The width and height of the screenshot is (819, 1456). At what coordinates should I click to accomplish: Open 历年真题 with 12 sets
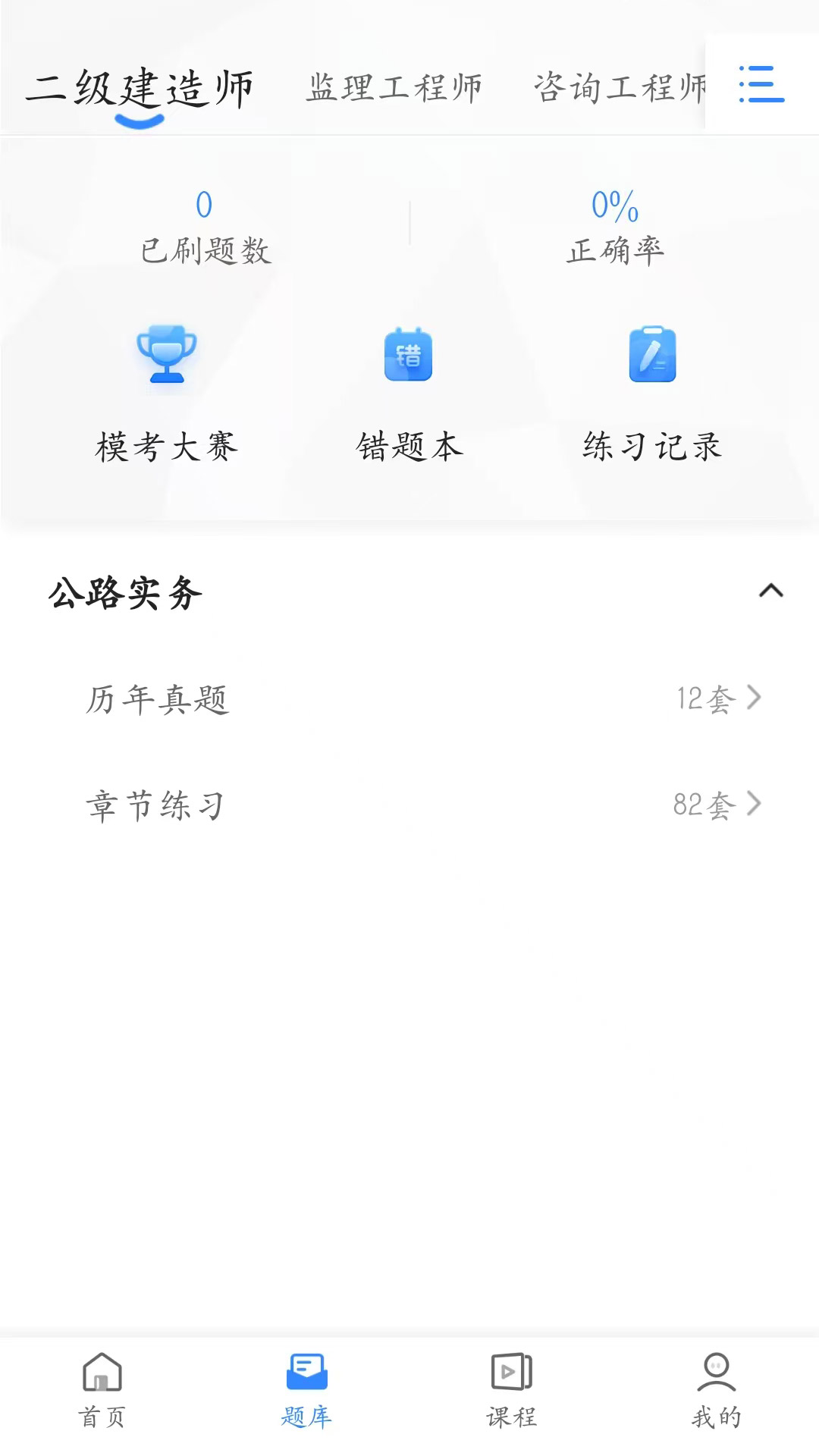point(409,698)
